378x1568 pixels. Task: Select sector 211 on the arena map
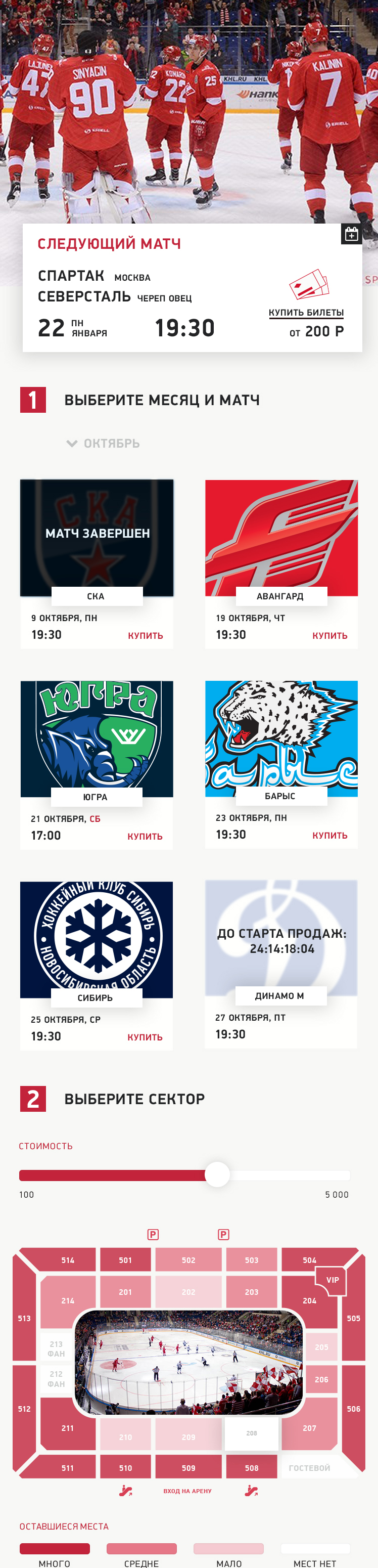pos(67,1428)
